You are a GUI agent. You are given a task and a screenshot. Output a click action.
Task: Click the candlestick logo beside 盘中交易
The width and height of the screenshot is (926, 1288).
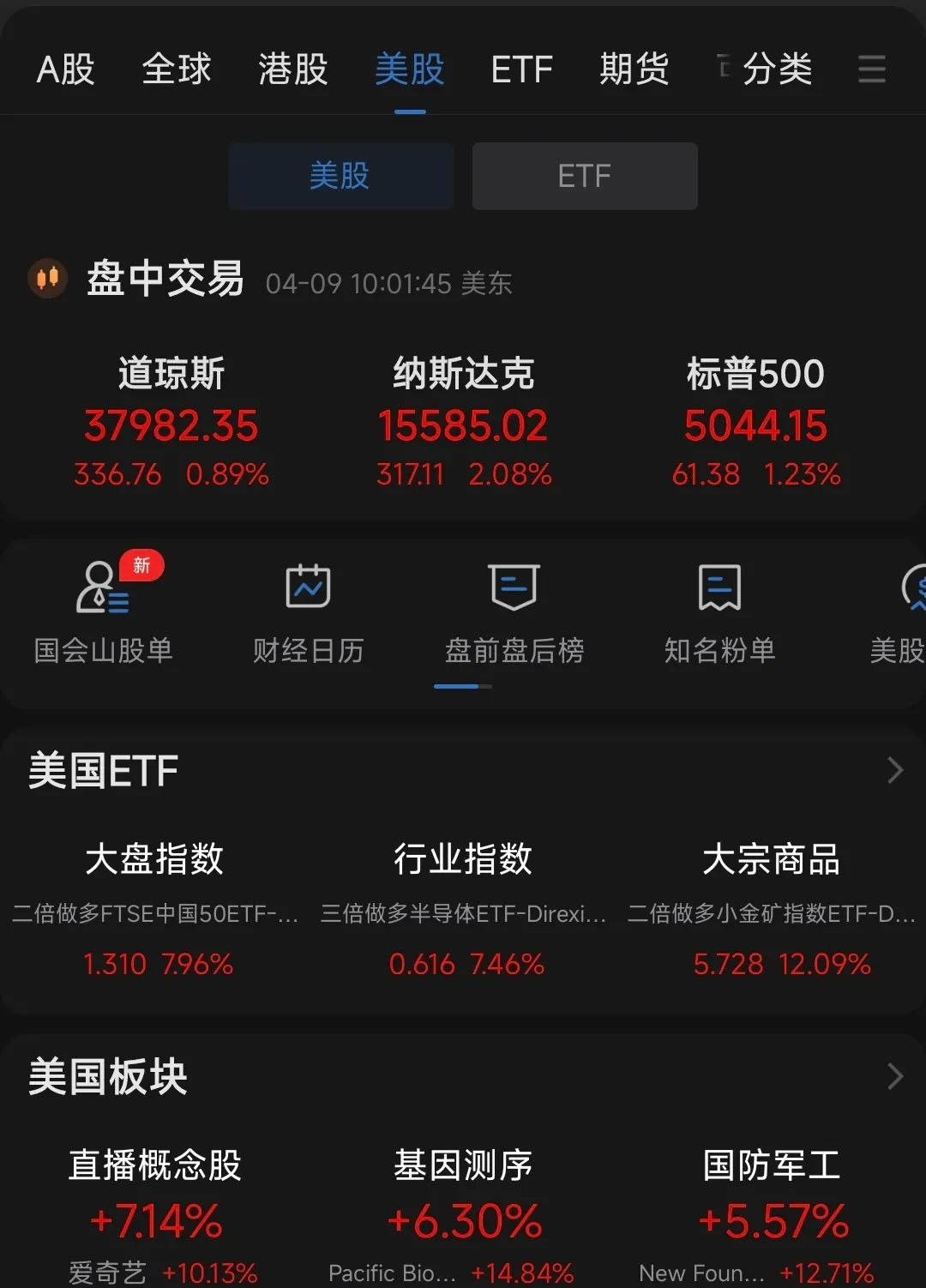coord(47,277)
